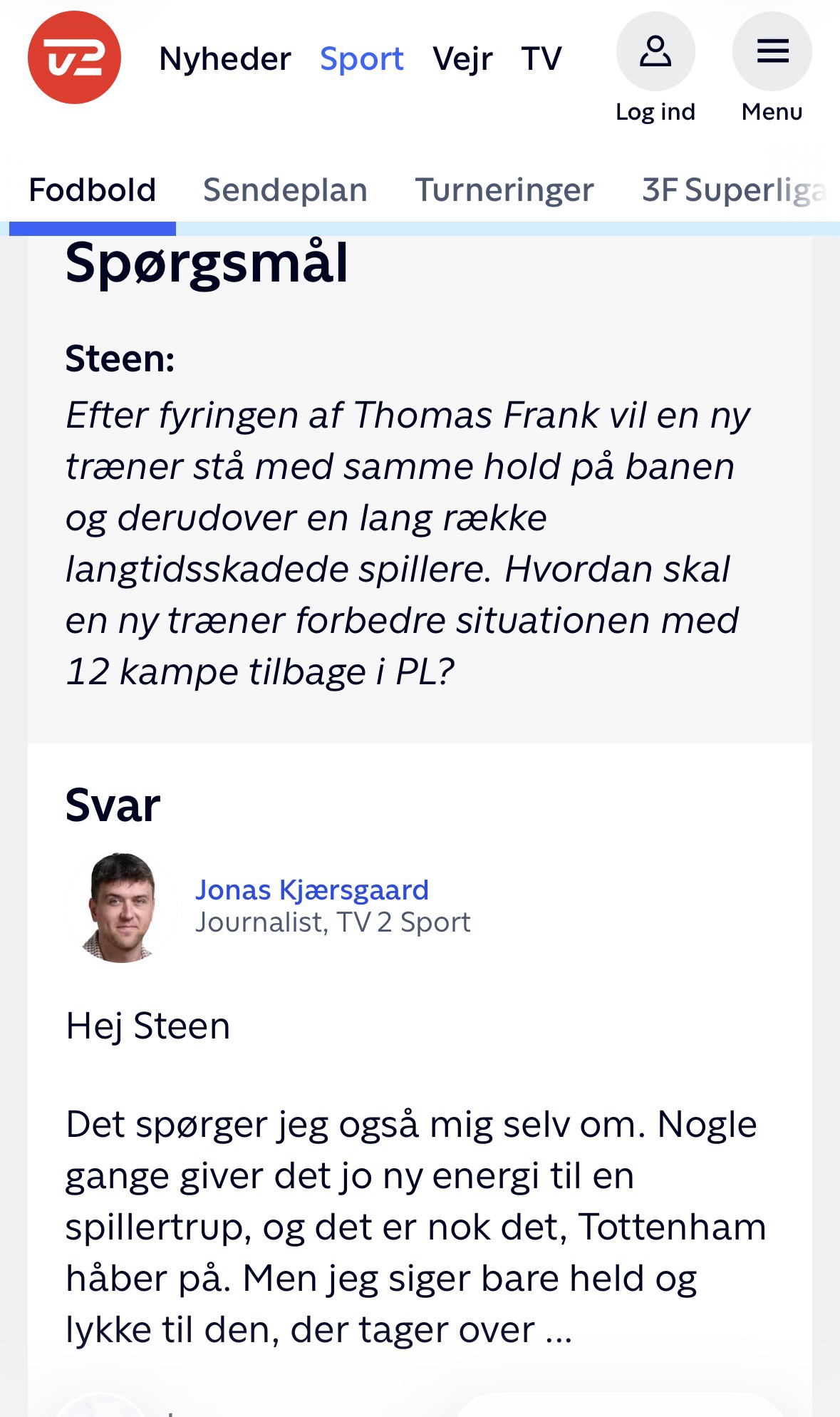
Task: Switch to the 3F Superliga tab
Action: (x=734, y=190)
